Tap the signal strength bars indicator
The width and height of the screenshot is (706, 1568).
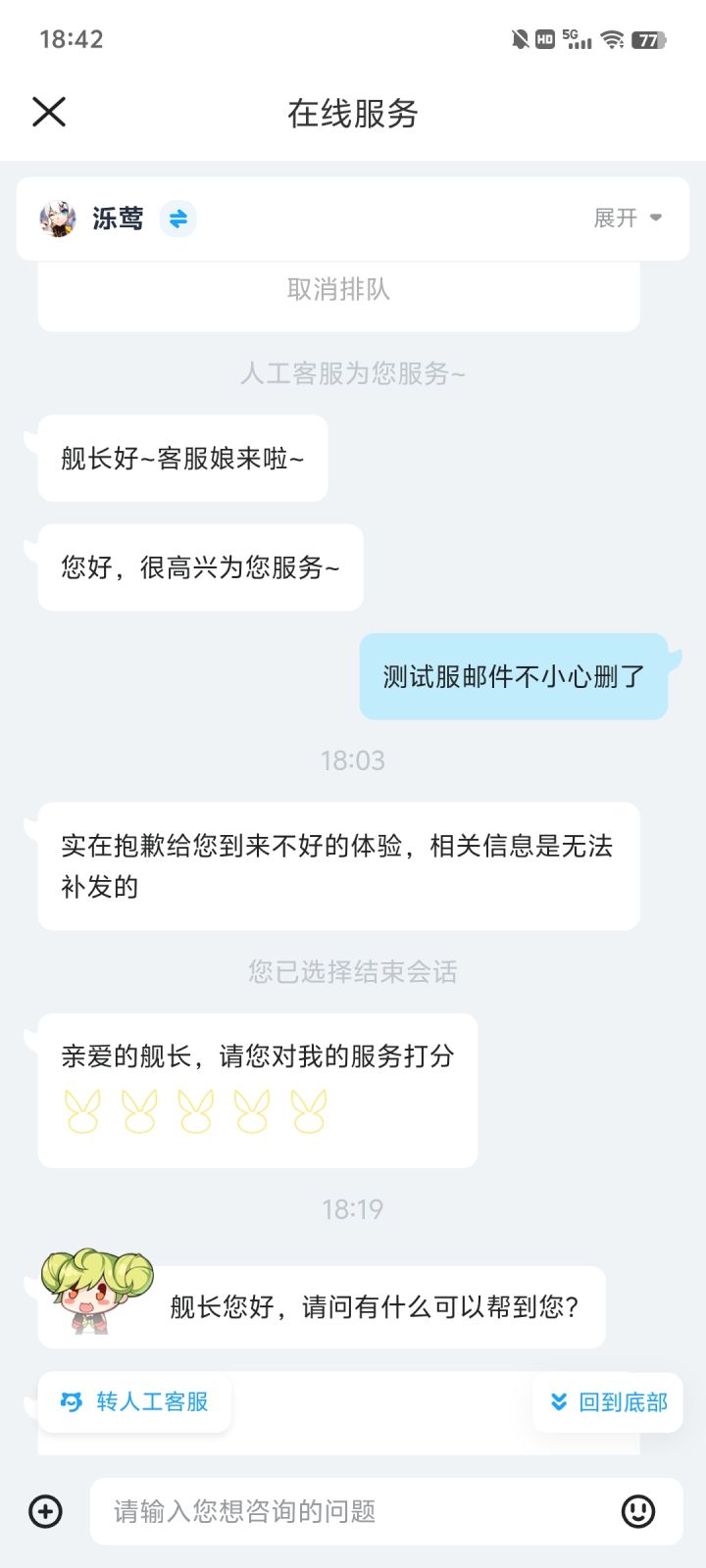click(x=580, y=41)
